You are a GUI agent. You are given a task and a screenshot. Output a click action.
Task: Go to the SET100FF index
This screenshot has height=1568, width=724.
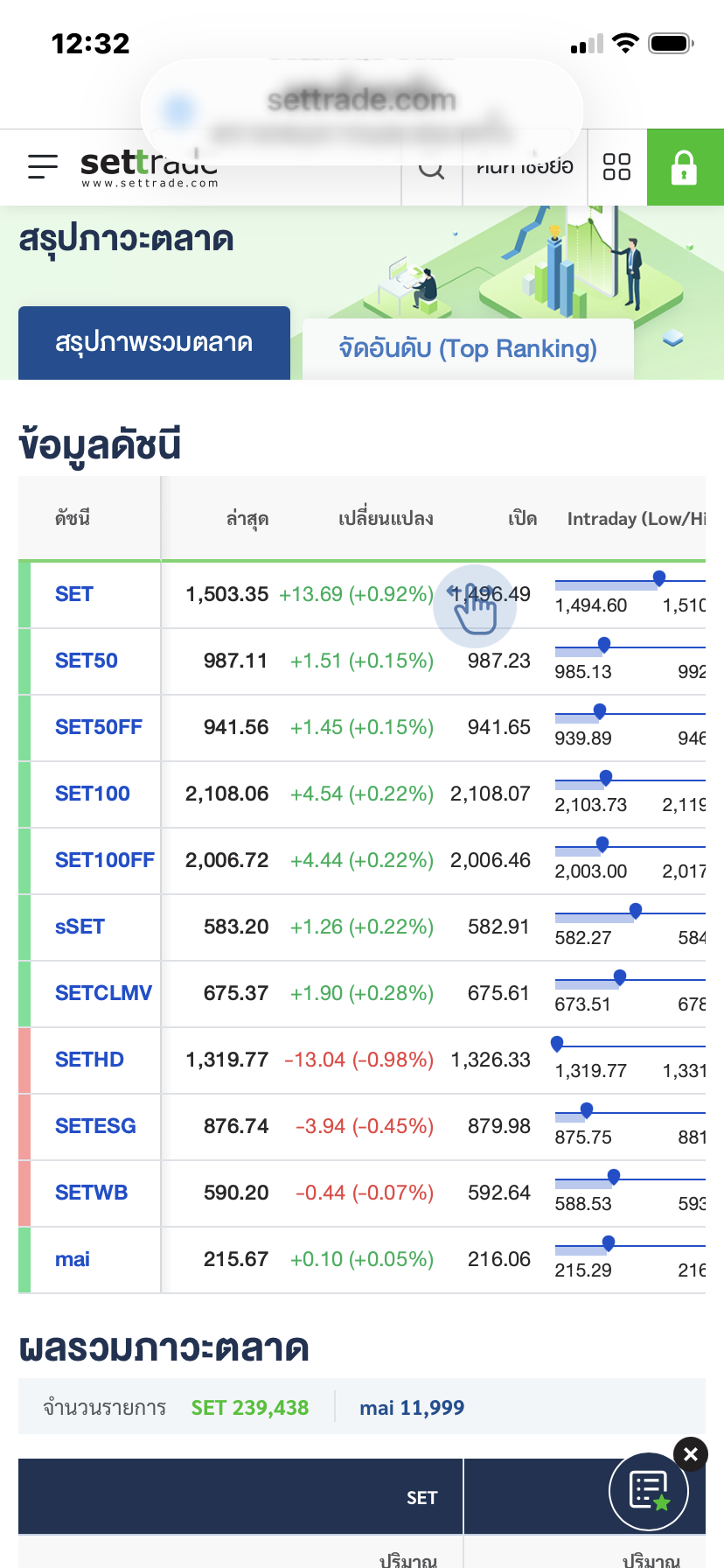(x=104, y=861)
